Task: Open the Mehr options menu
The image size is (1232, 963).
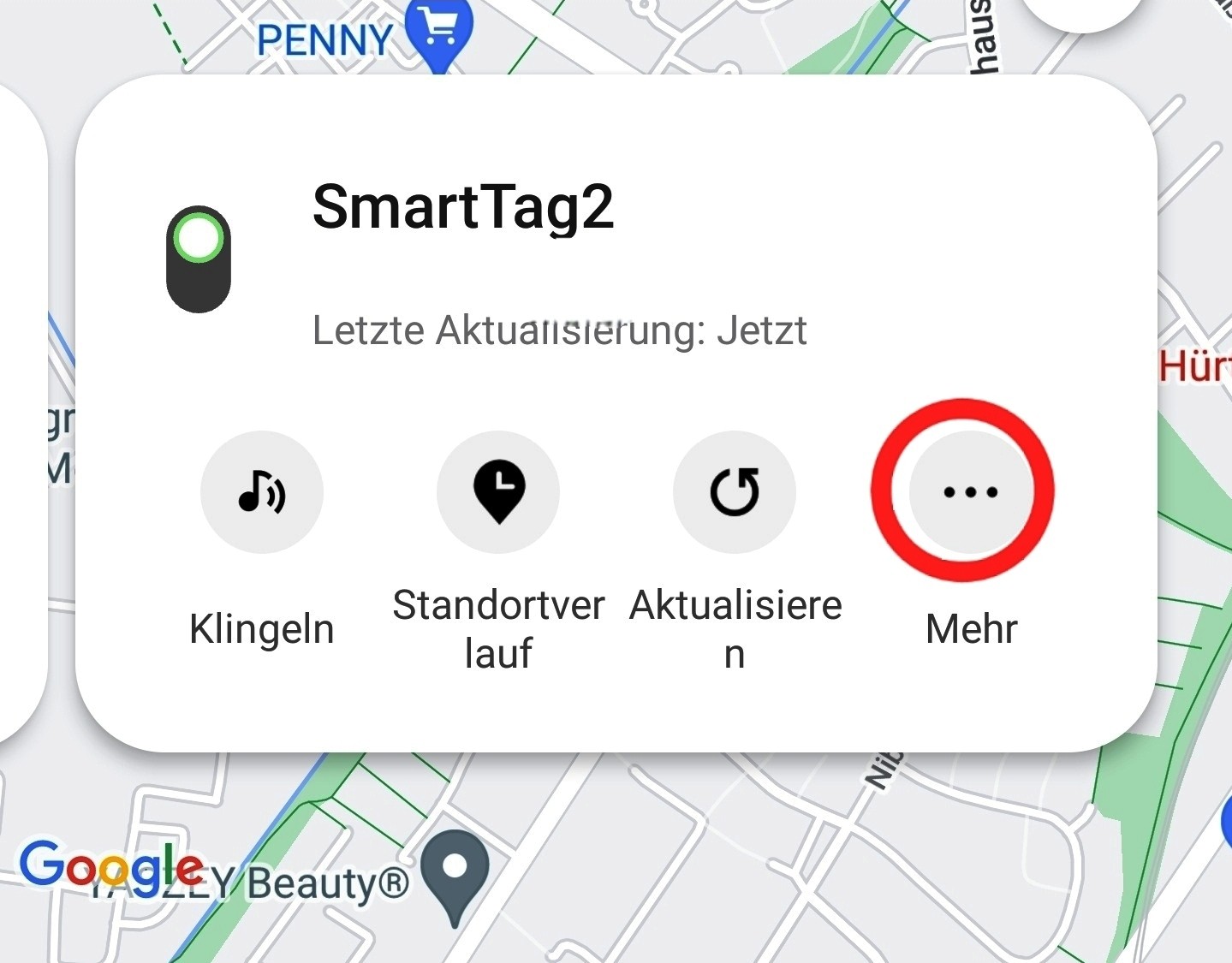Action: click(969, 492)
